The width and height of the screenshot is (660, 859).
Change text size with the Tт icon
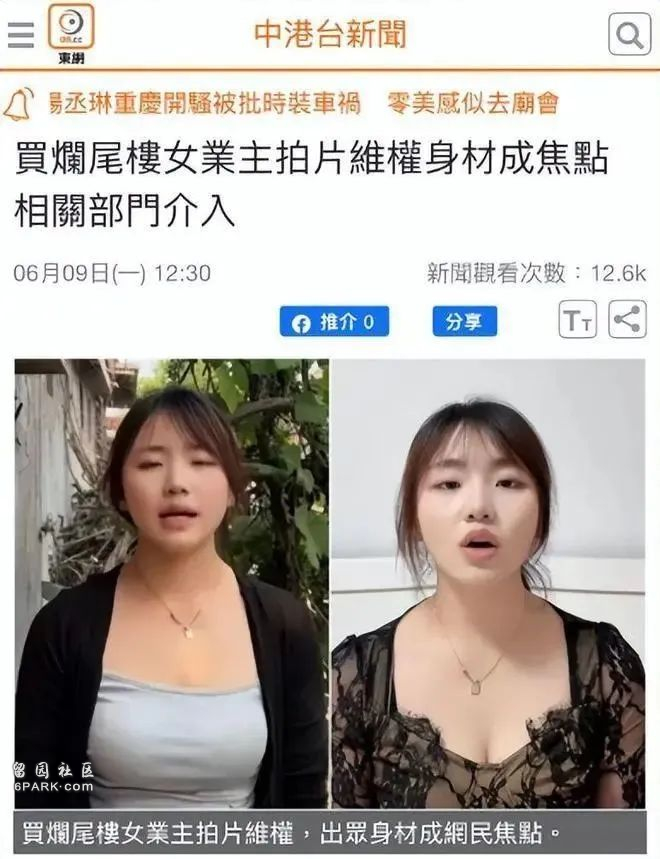pyautogui.click(x=577, y=321)
